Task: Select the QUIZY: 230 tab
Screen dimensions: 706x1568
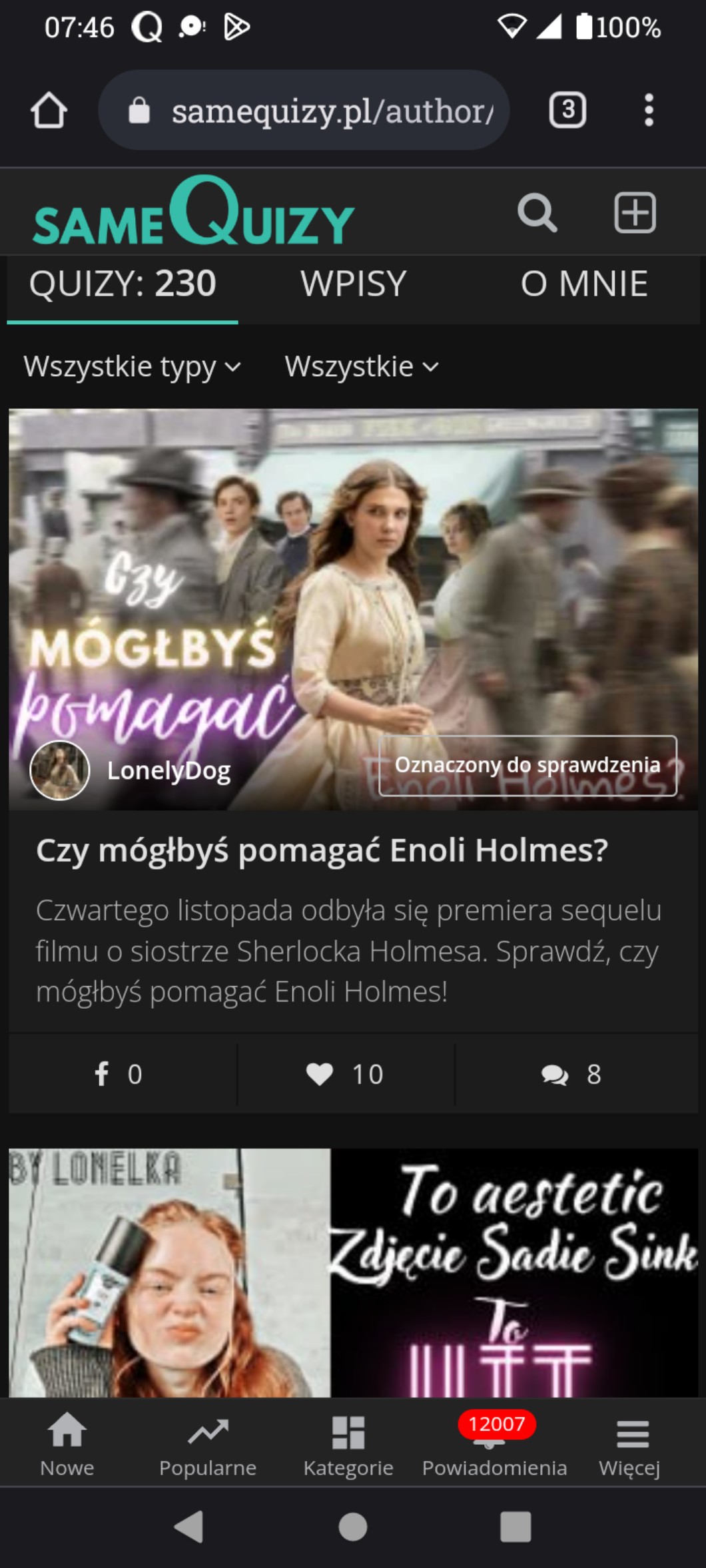Action: (x=123, y=284)
